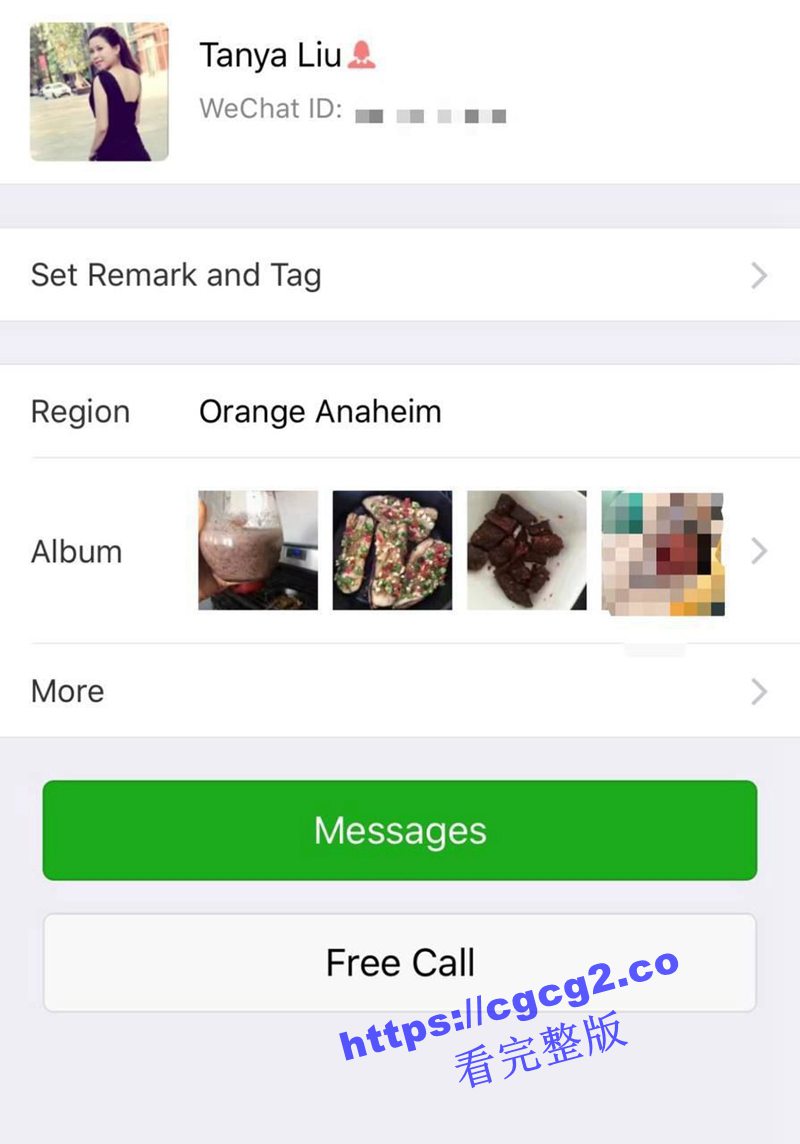
Task: Tap the green Messages button
Action: tap(400, 830)
